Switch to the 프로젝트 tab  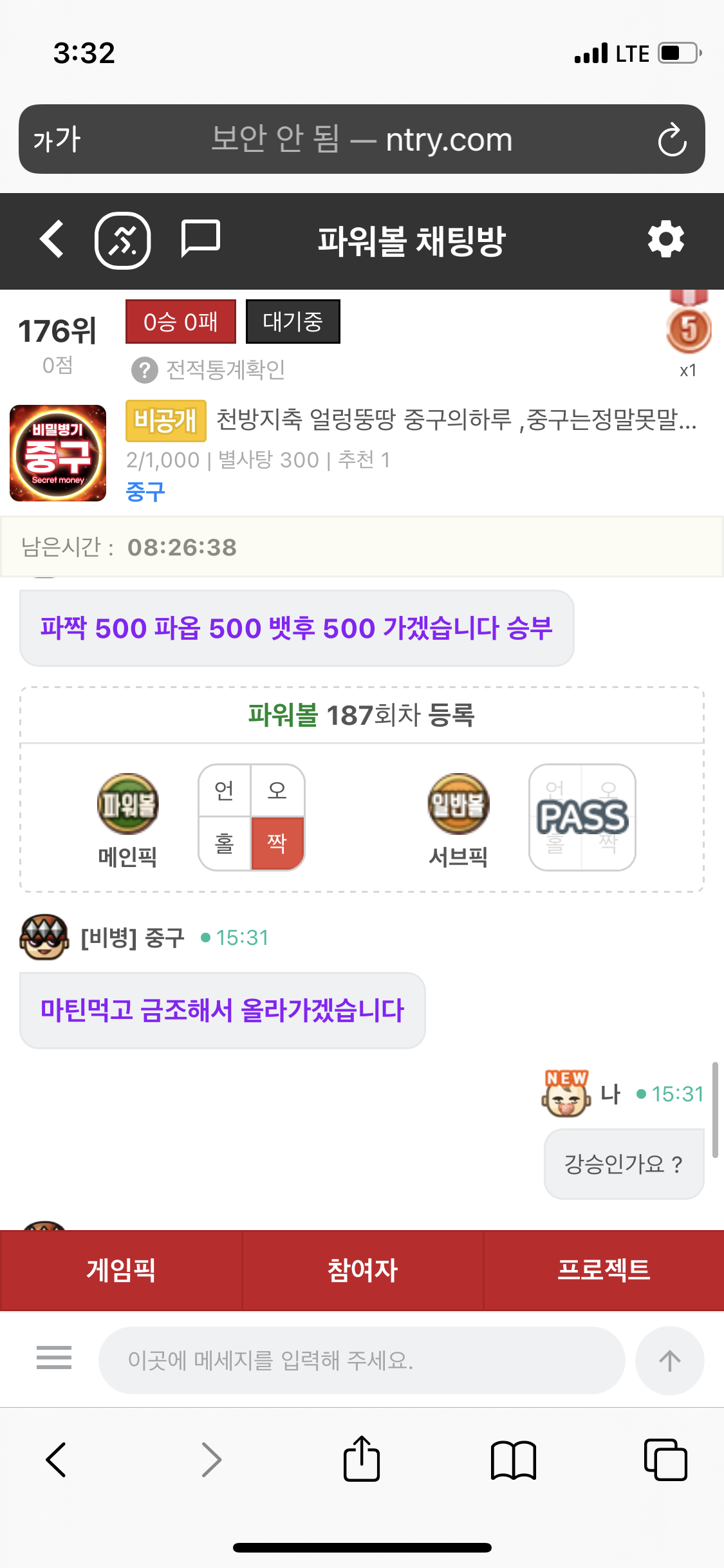[x=603, y=1270]
